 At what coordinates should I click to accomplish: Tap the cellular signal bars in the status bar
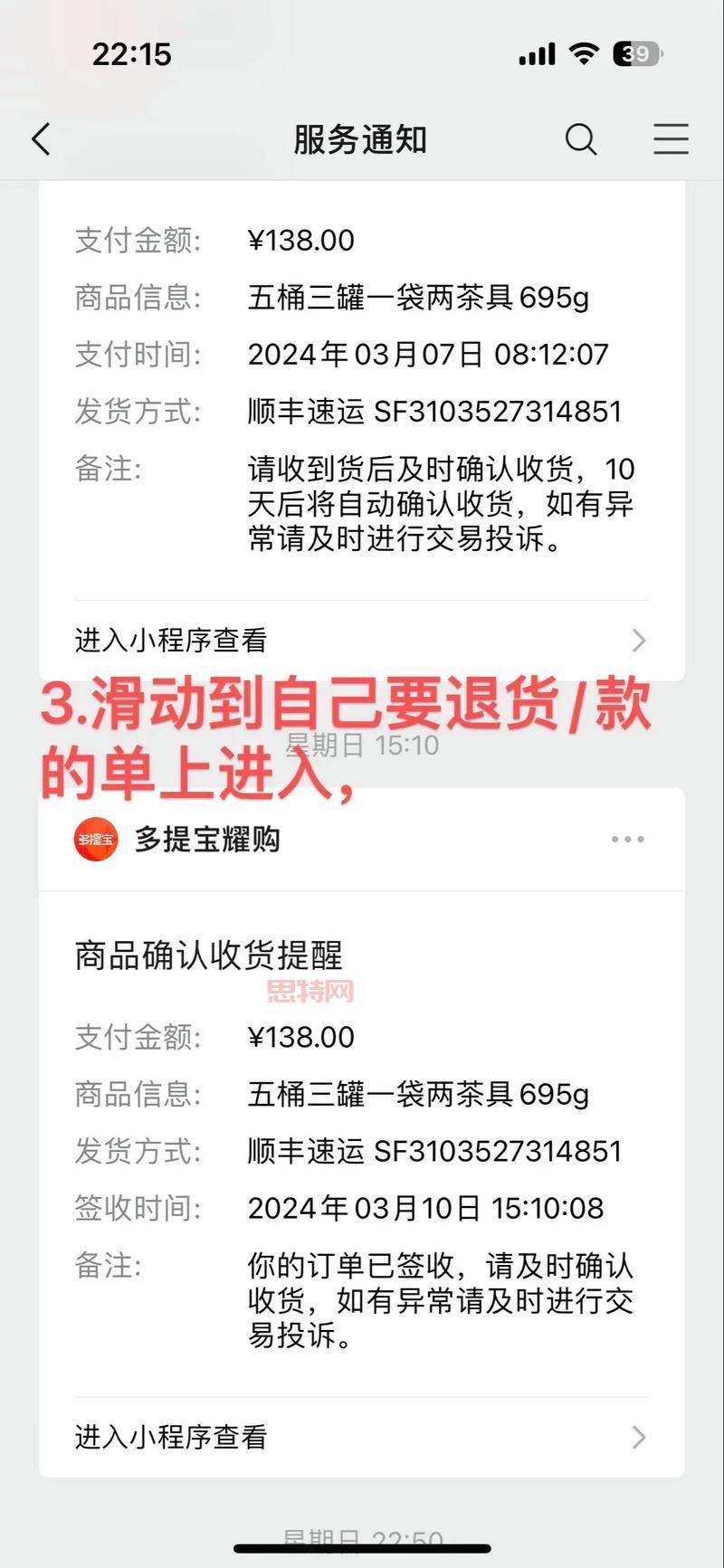(x=535, y=54)
